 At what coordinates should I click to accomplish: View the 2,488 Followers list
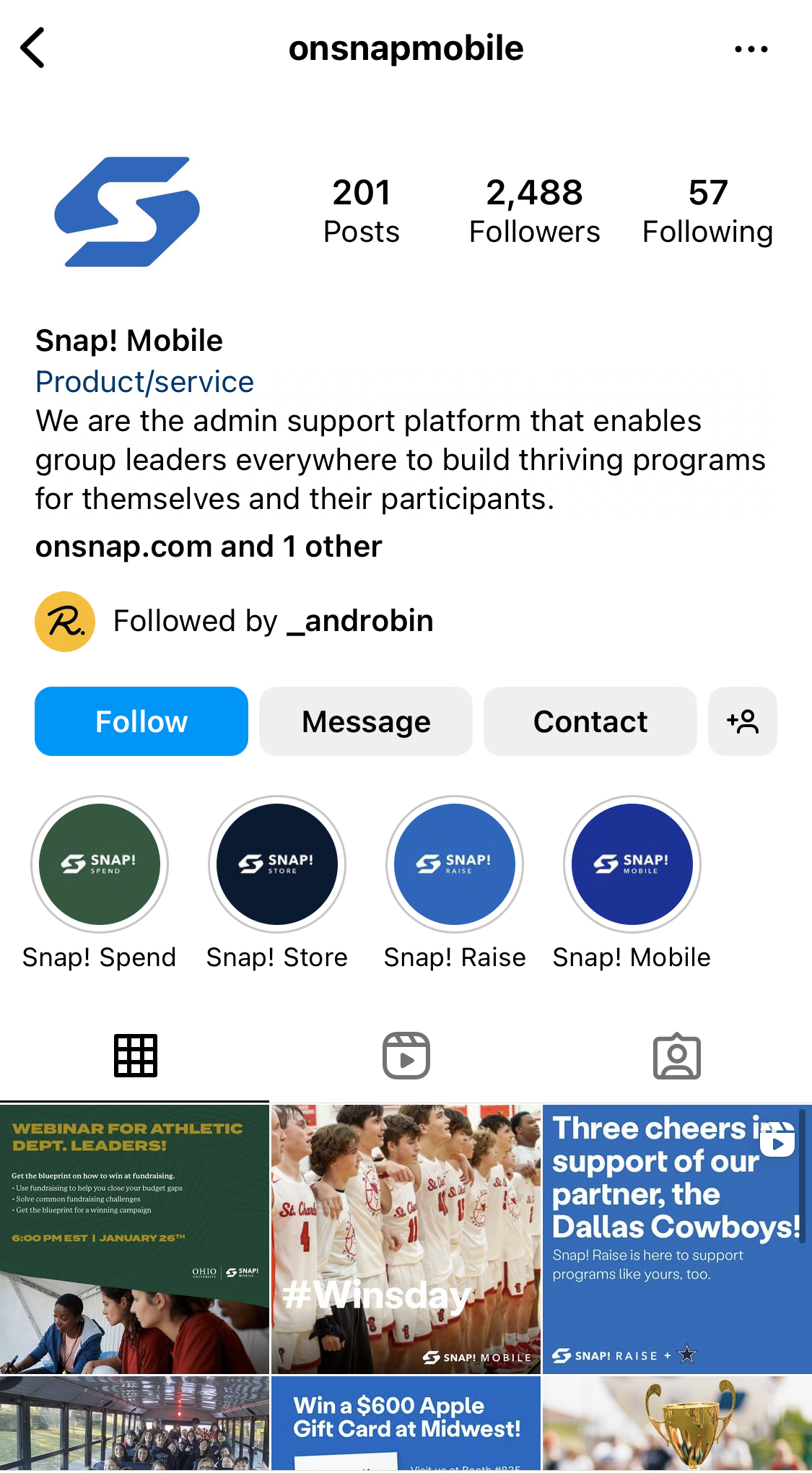click(534, 211)
